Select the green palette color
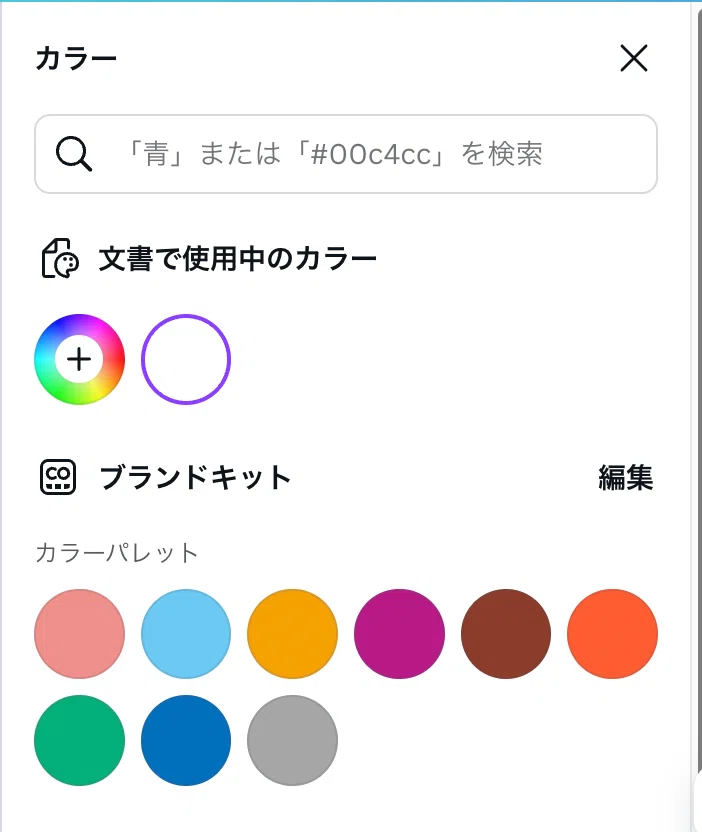Screen dimensions: 702x832 (x=80, y=740)
